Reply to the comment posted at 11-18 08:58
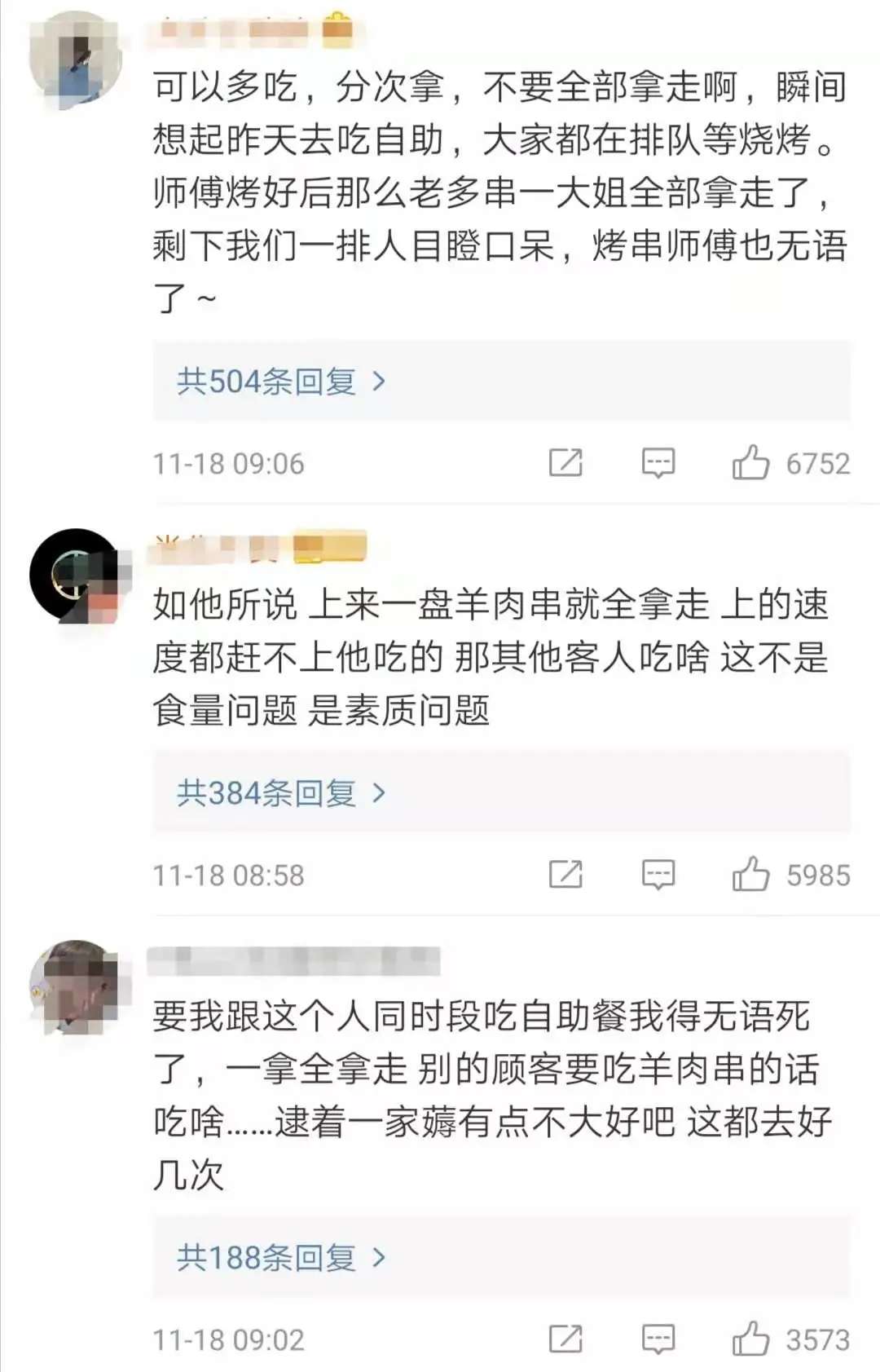This screenshot has width=880, height=1372. [x=658, y=875]
